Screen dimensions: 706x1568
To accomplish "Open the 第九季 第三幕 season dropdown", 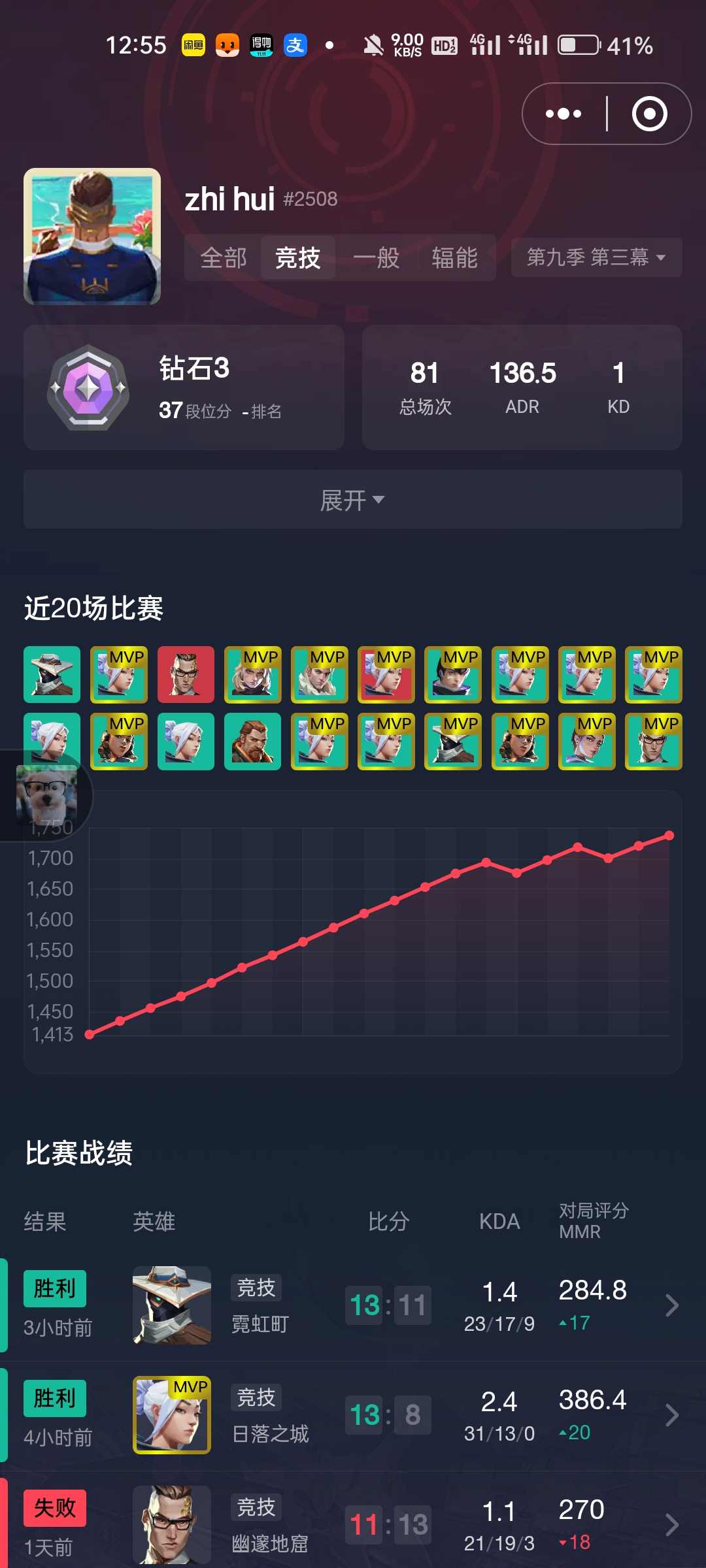I will (596, 257).
